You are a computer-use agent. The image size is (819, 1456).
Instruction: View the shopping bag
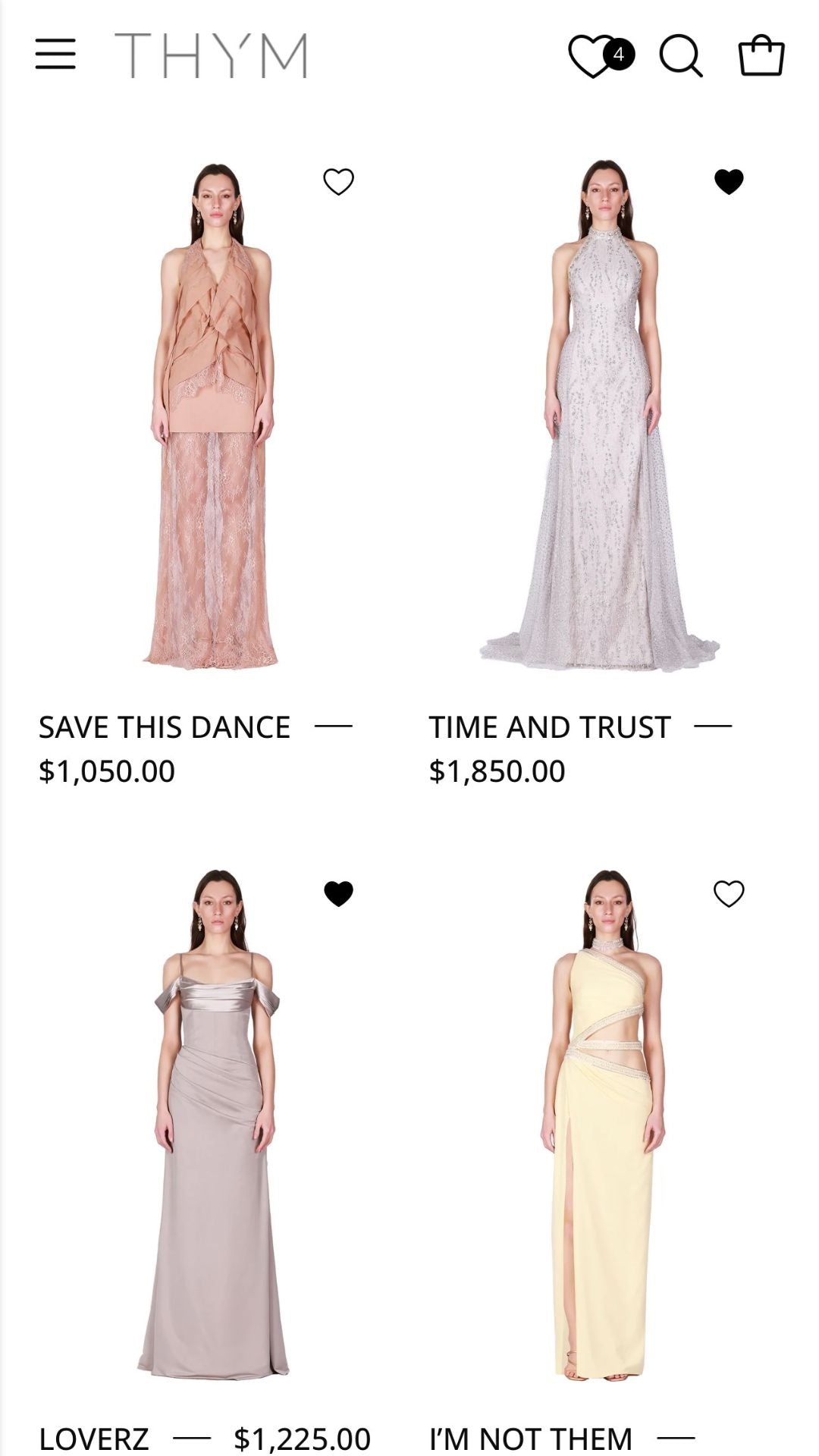(x=761, y=55)
